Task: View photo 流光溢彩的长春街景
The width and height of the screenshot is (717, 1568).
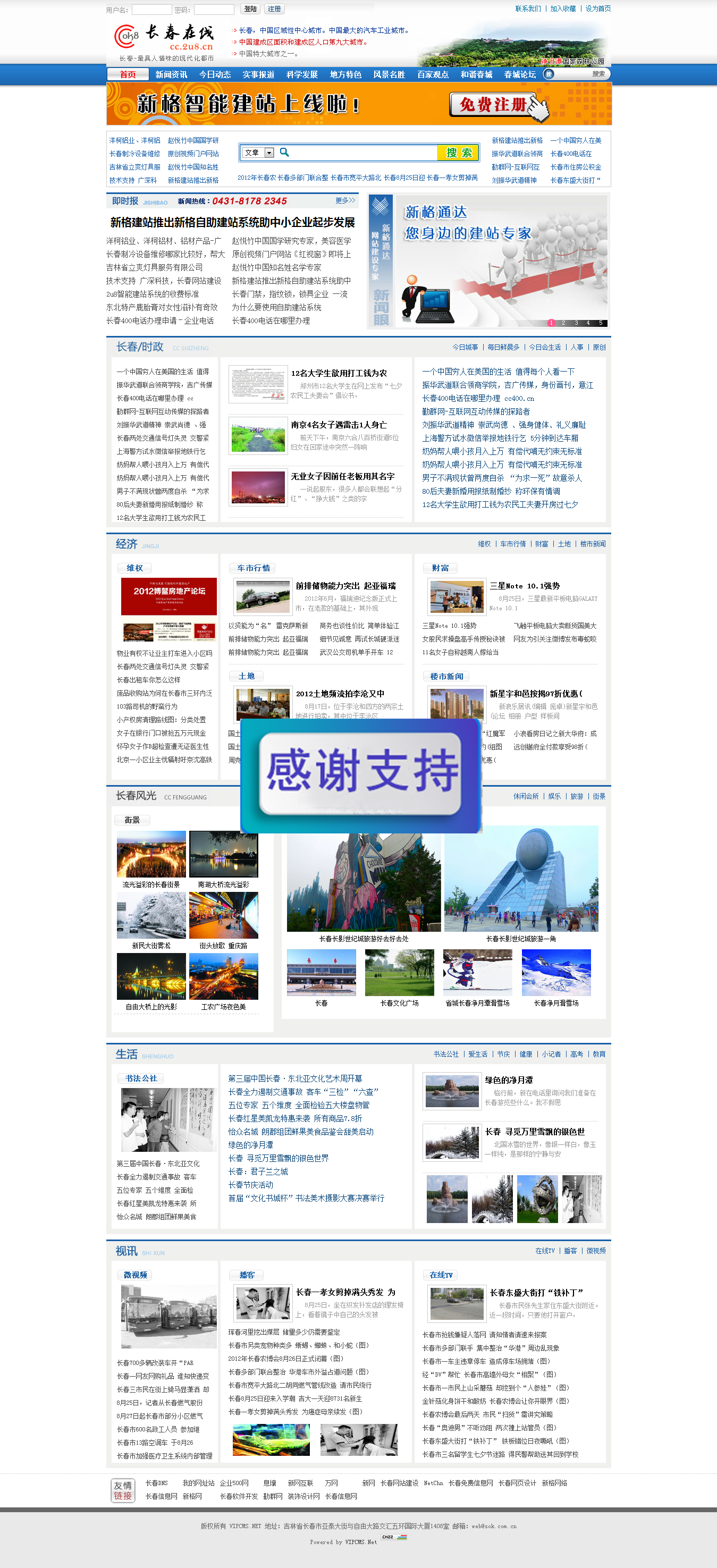Action: coord(151,855)
